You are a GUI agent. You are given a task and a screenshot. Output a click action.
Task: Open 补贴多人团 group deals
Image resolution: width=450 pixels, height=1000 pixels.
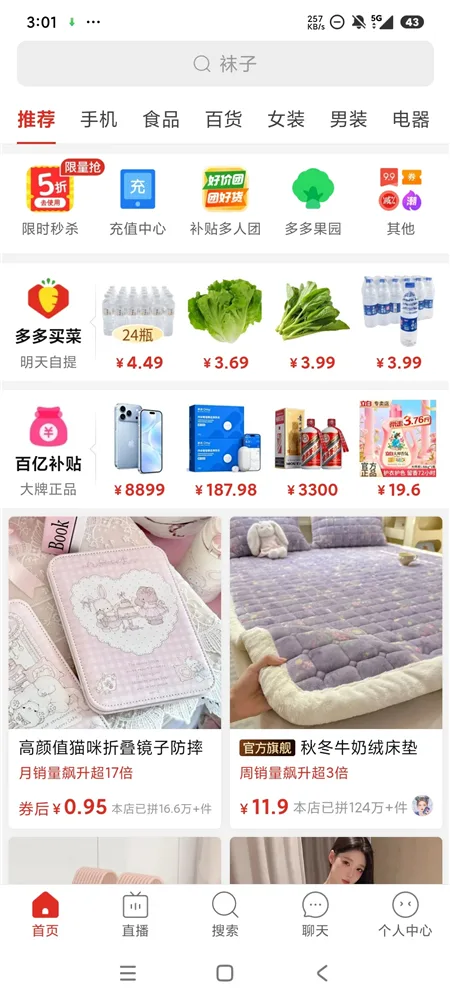(x=225, y=201)
